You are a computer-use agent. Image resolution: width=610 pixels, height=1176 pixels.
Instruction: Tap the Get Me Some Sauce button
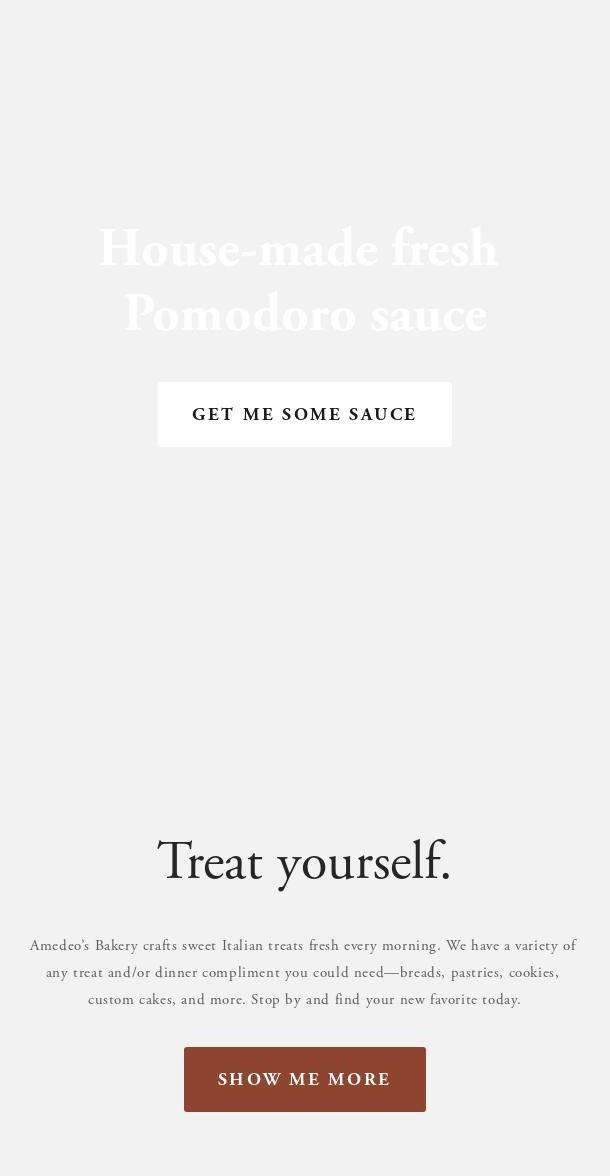click(x=304, y=414)
